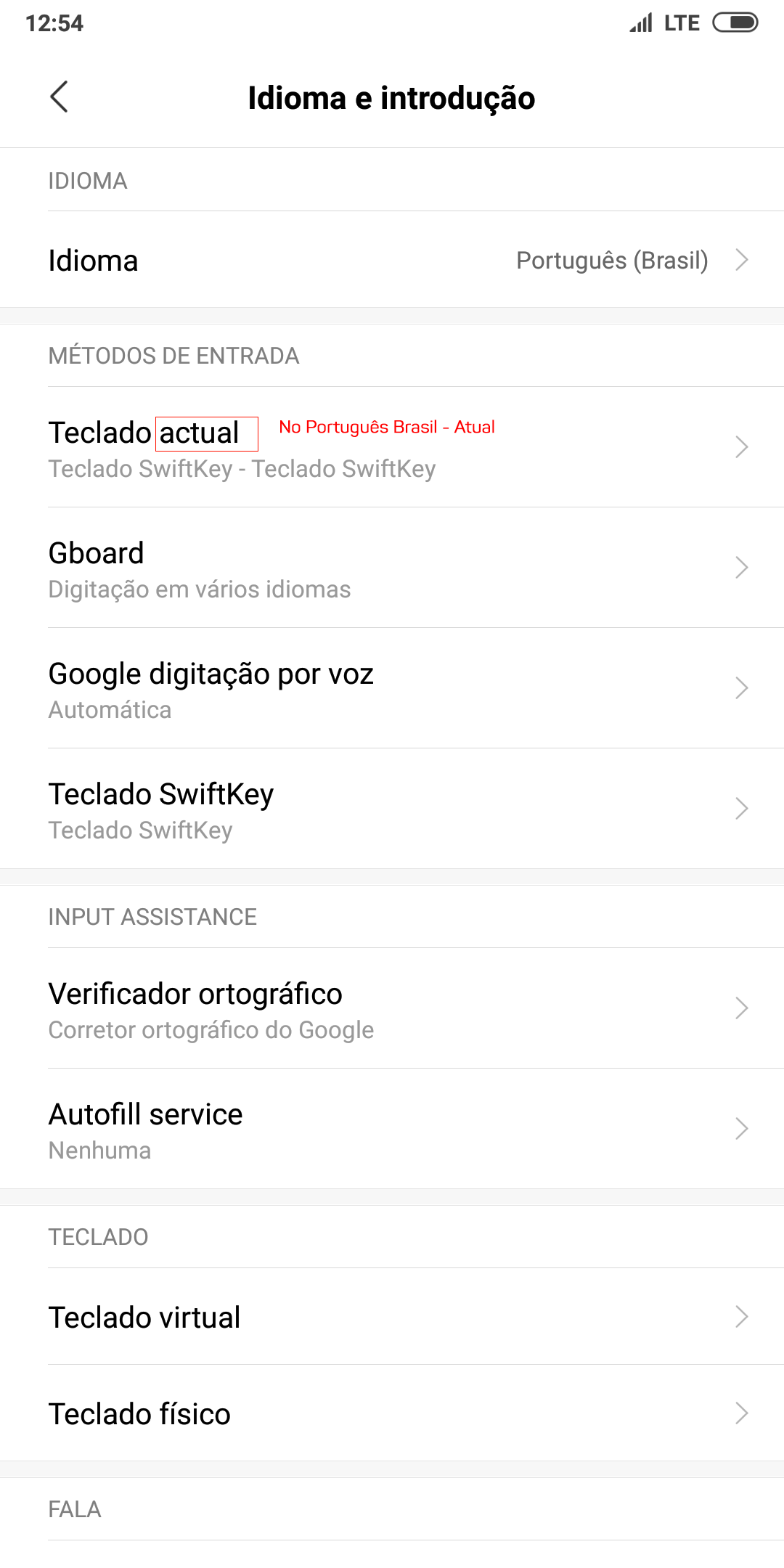This screenshot has height=1568, width=784.
Task: Open Gboard settings
Action: pos(392,568)
